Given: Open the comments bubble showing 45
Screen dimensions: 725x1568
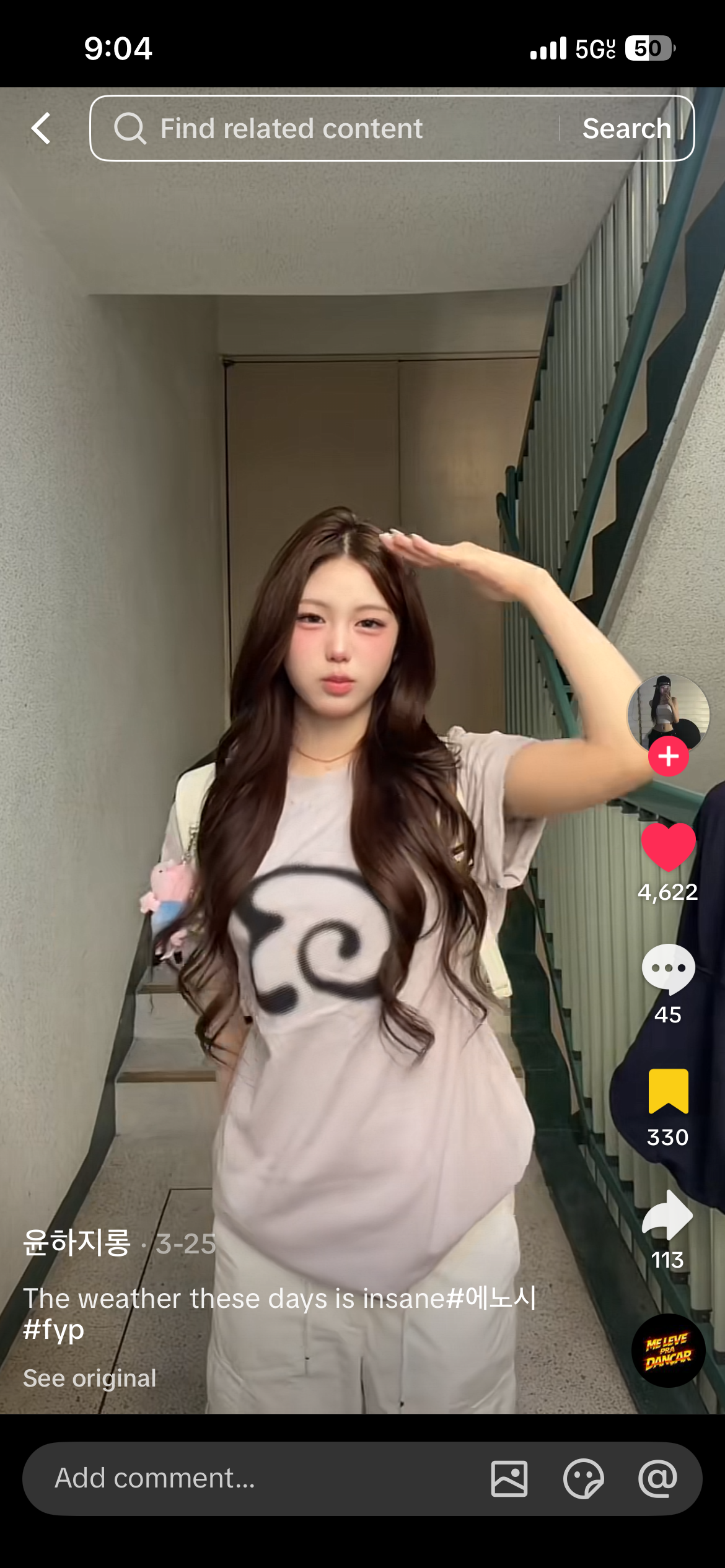Looking at the screenshot, I should click(668, 969).
